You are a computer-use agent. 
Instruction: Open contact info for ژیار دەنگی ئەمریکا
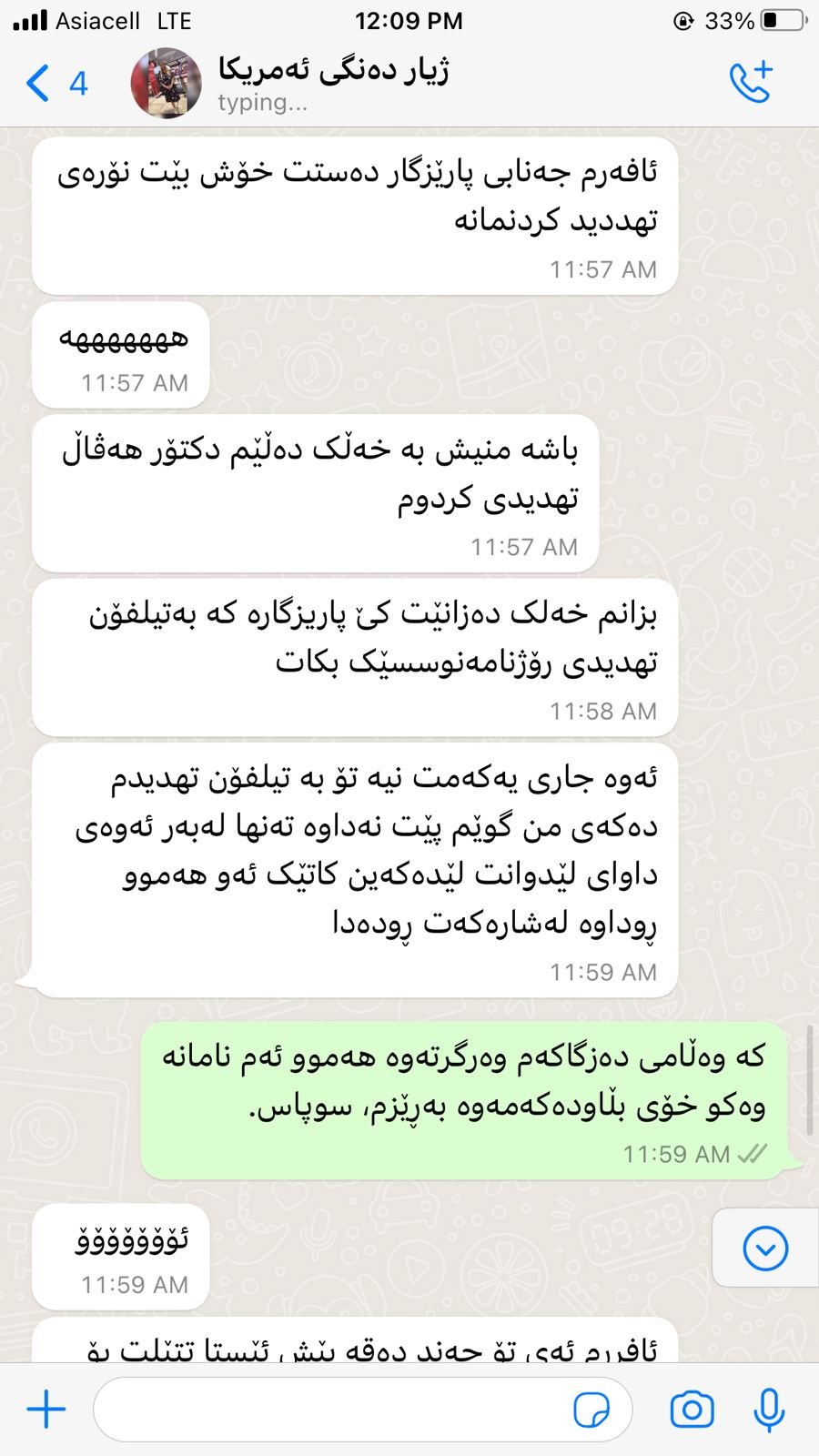click(x=333, y=71)
